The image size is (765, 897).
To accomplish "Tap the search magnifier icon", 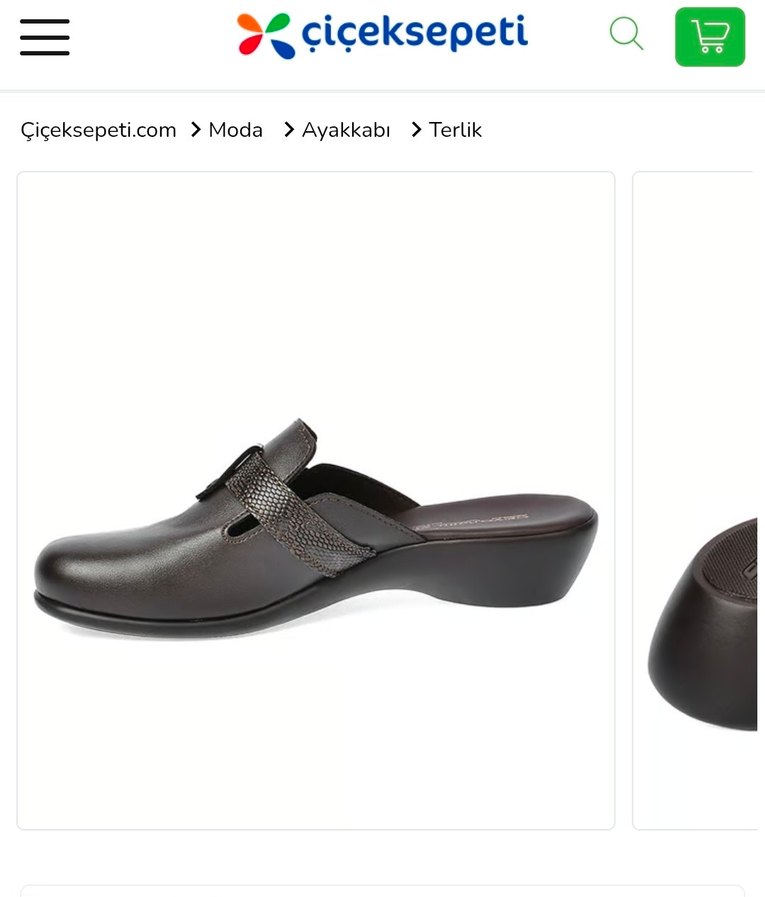I will pyautogui.click(x=626, y=35).
